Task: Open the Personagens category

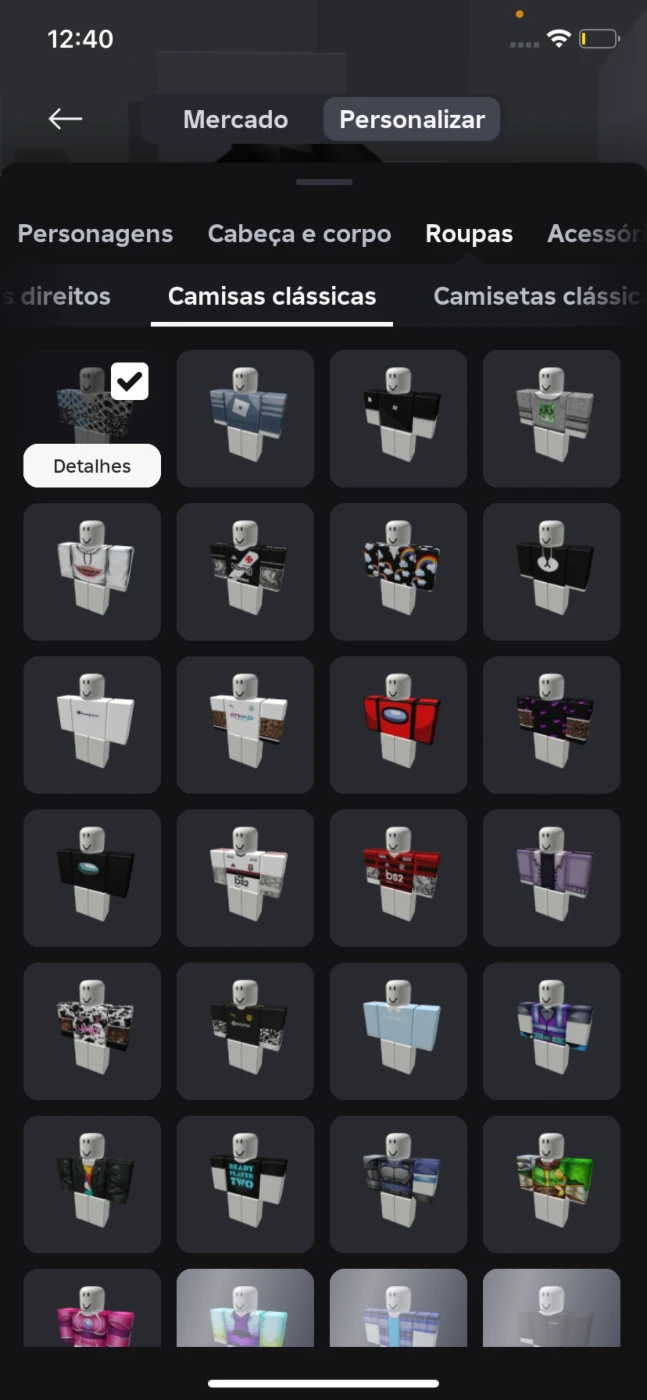Action: click(x=95, y=233)
